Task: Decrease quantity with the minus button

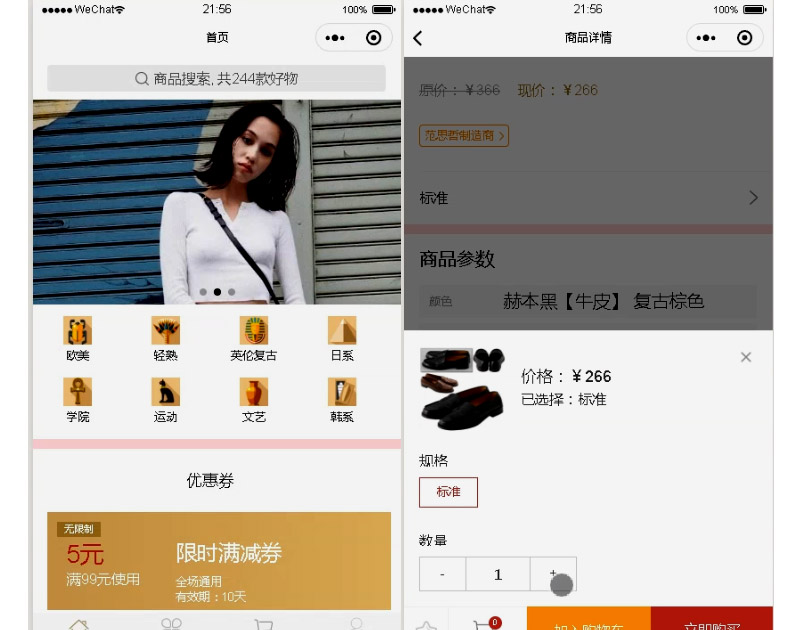Action: click(x=442, y=575)
